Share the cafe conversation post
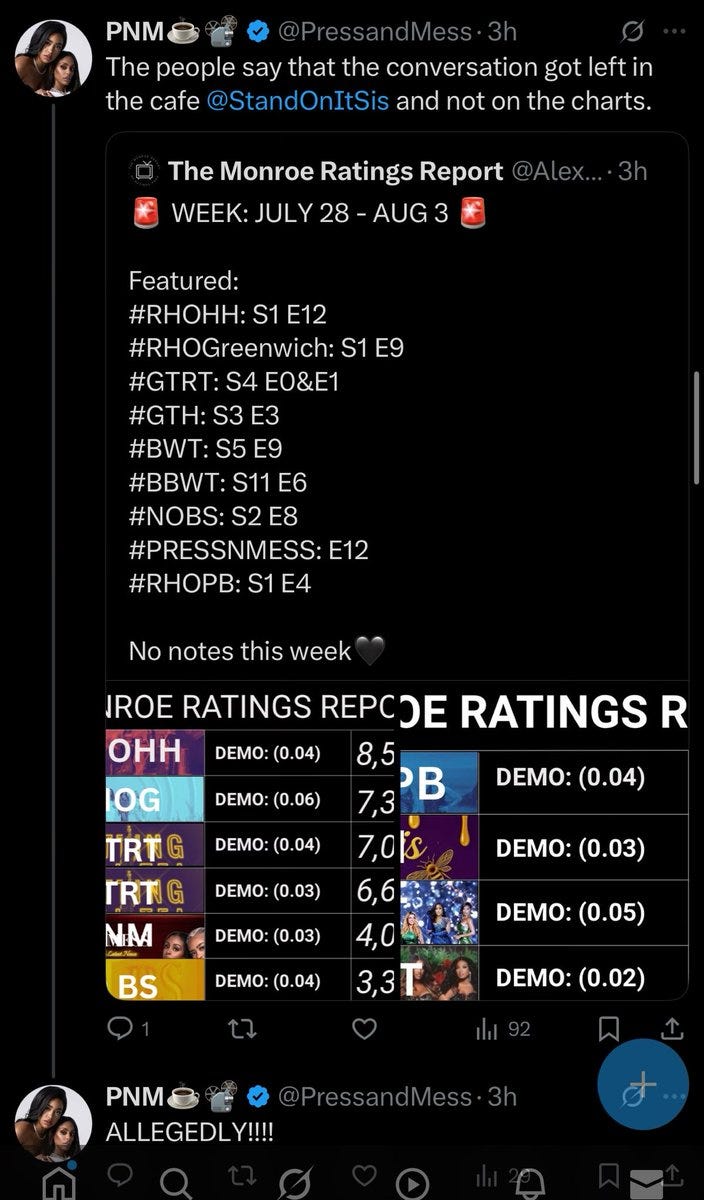 pos(673,1028)
